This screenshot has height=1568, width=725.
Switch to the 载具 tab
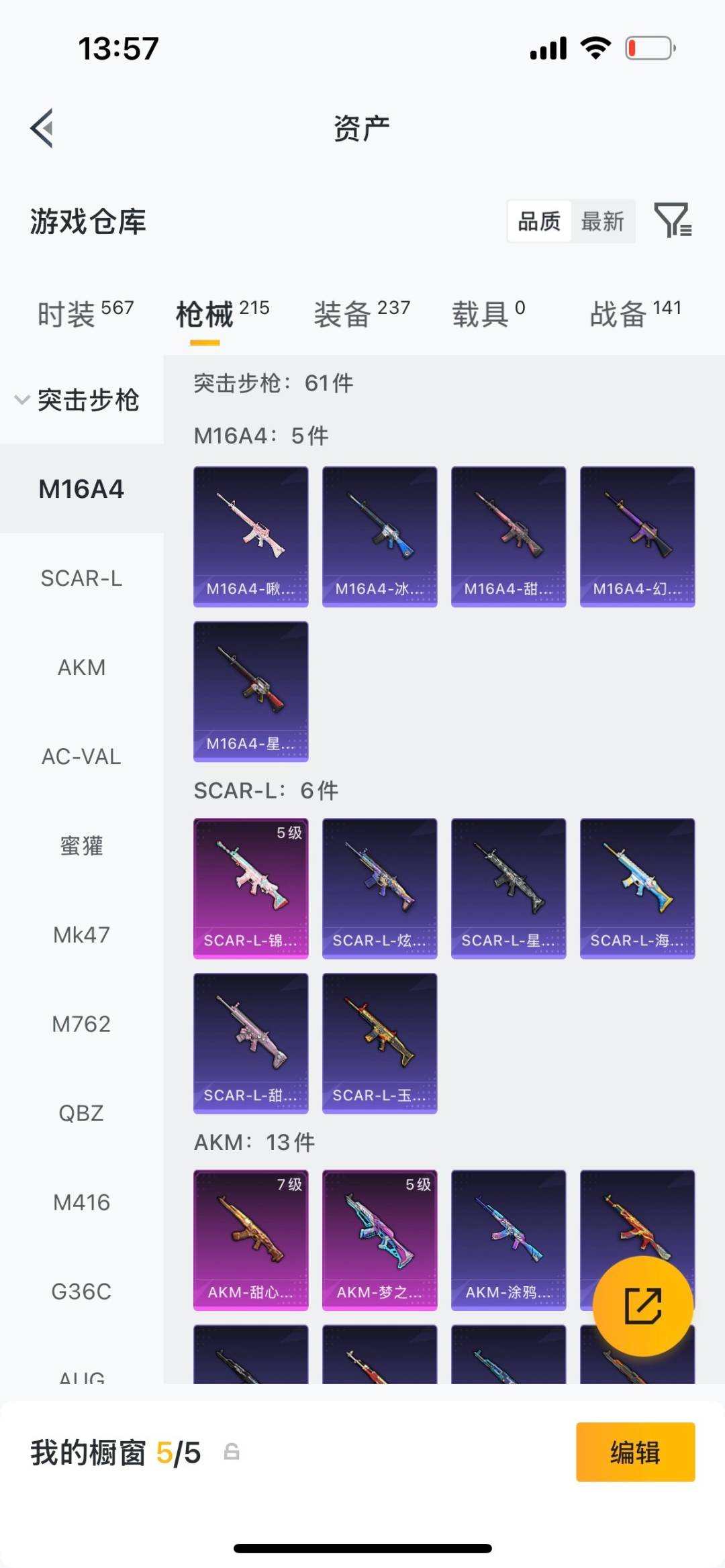coord(489,313)
